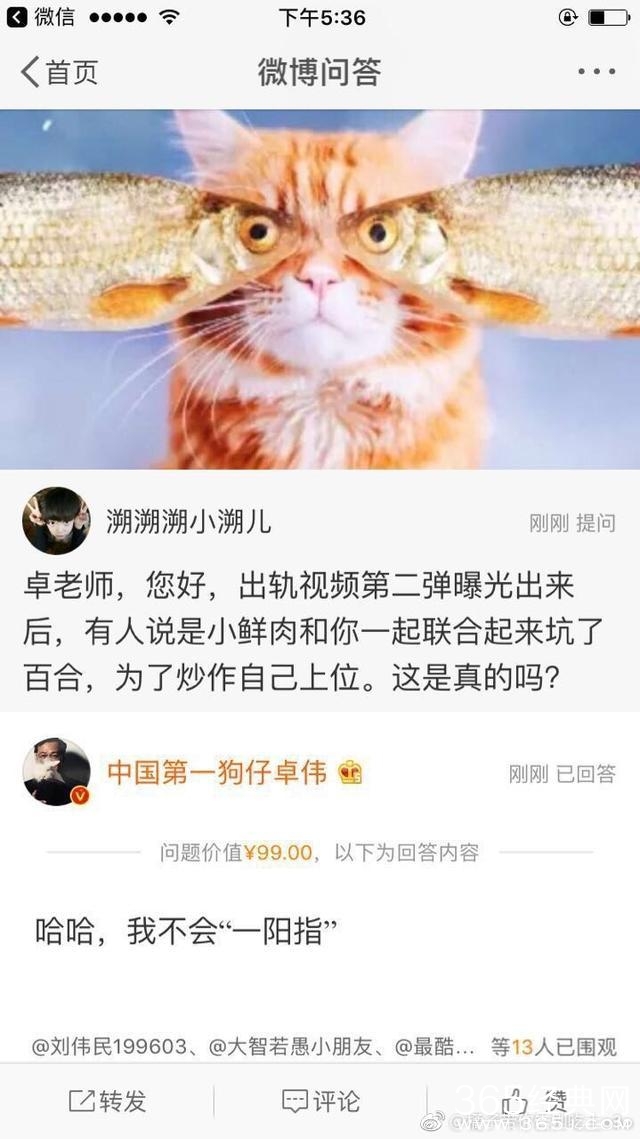Open 中国第一狗仔卓伟's profile avatar

point(56,773)
